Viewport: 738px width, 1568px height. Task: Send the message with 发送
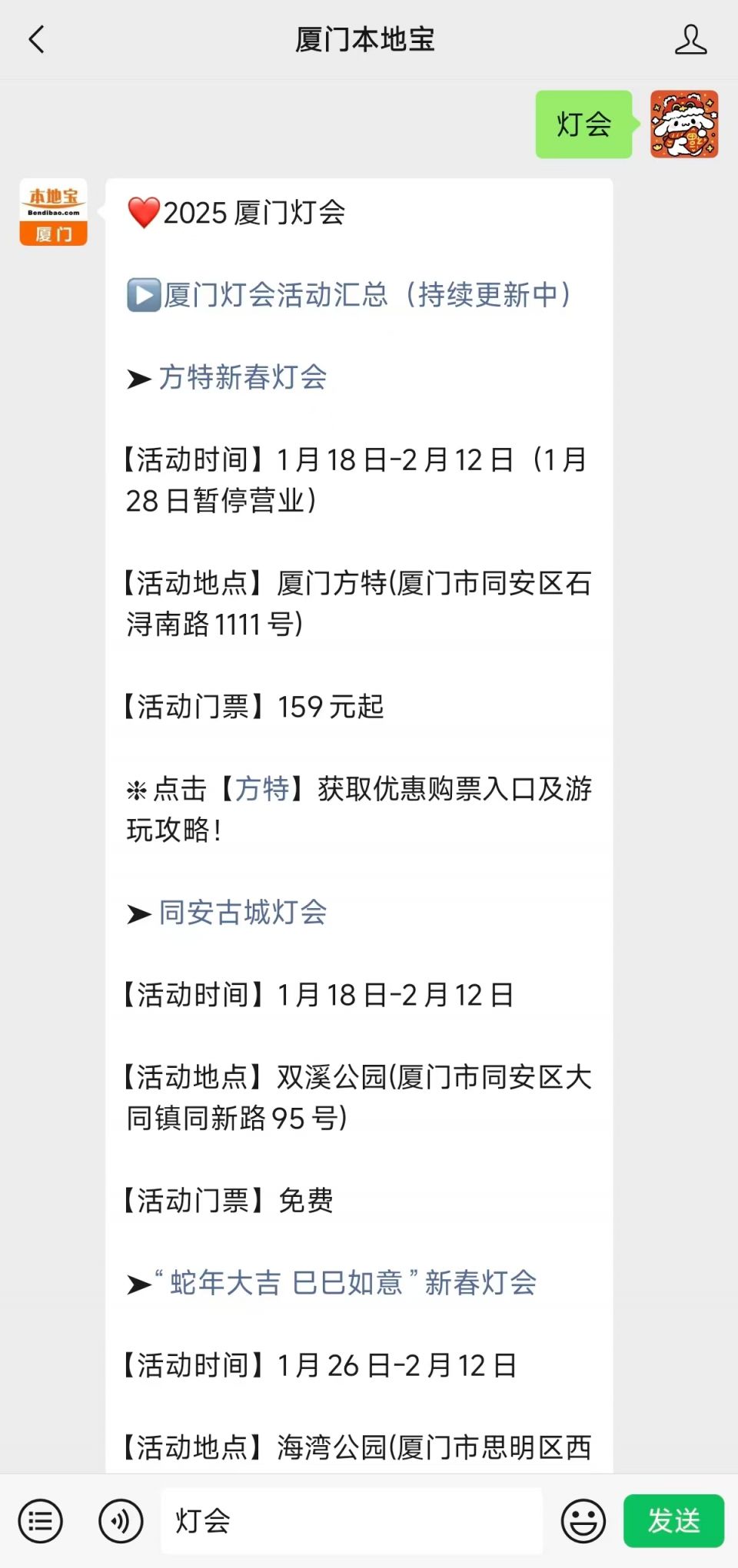(673, 1520)
